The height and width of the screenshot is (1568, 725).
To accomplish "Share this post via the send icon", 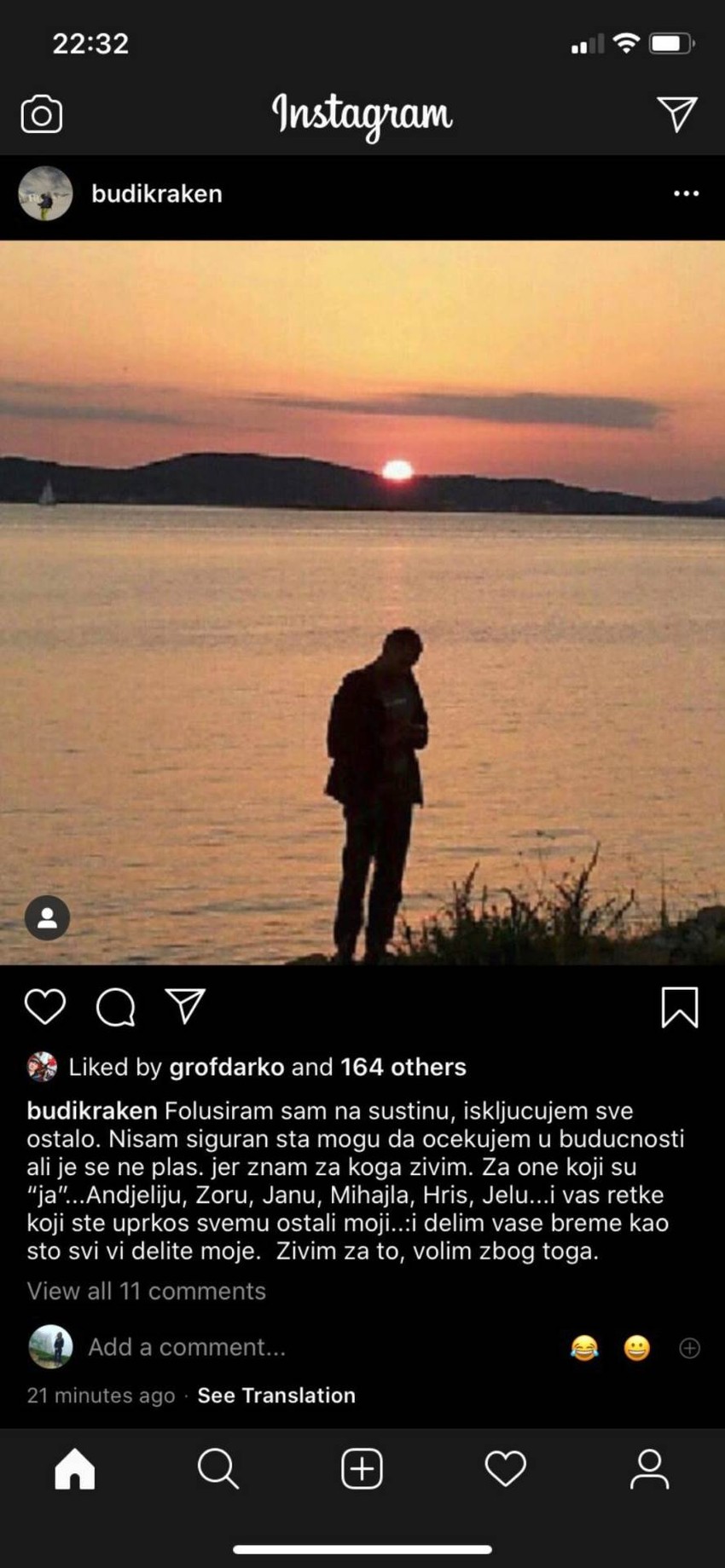I will (185, 1006).
